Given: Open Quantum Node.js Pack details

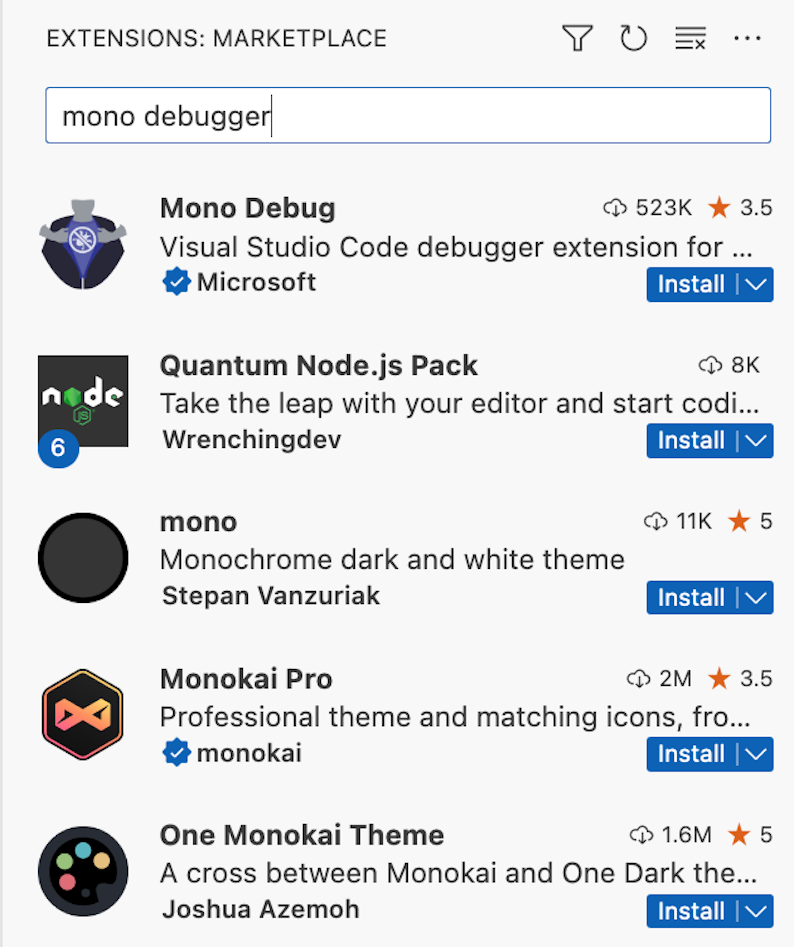Looking at the screenshot, I should [318, 365].
